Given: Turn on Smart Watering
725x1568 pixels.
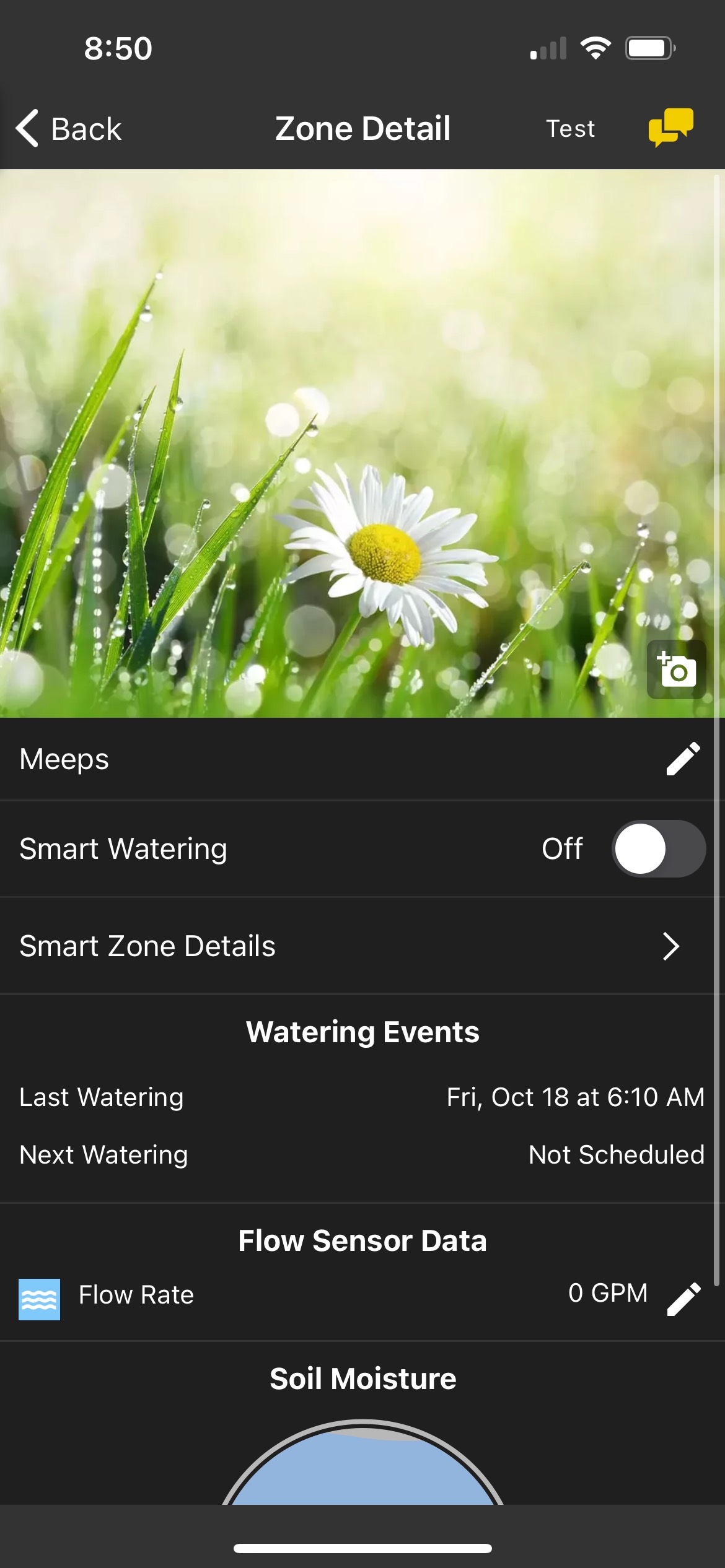Looking at the screenshot, I should pyautogui.click(x=658, y=848).
